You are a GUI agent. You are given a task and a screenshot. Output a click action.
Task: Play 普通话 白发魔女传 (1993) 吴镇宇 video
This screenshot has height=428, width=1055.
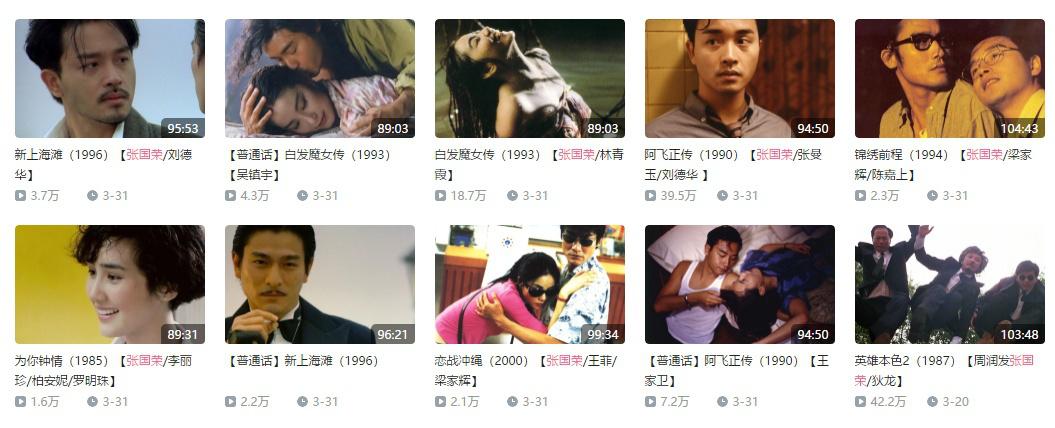319,78
